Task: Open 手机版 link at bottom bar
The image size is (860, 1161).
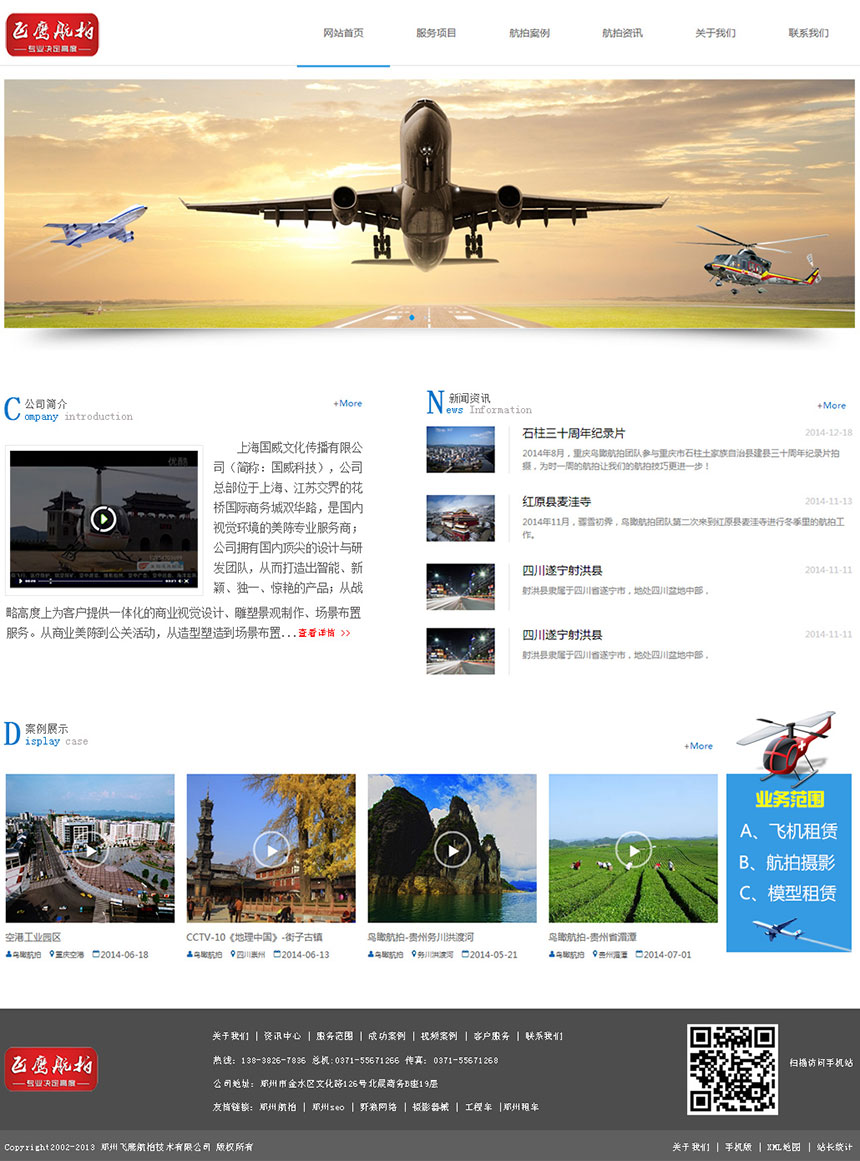Action: [x=738, y=1147]
